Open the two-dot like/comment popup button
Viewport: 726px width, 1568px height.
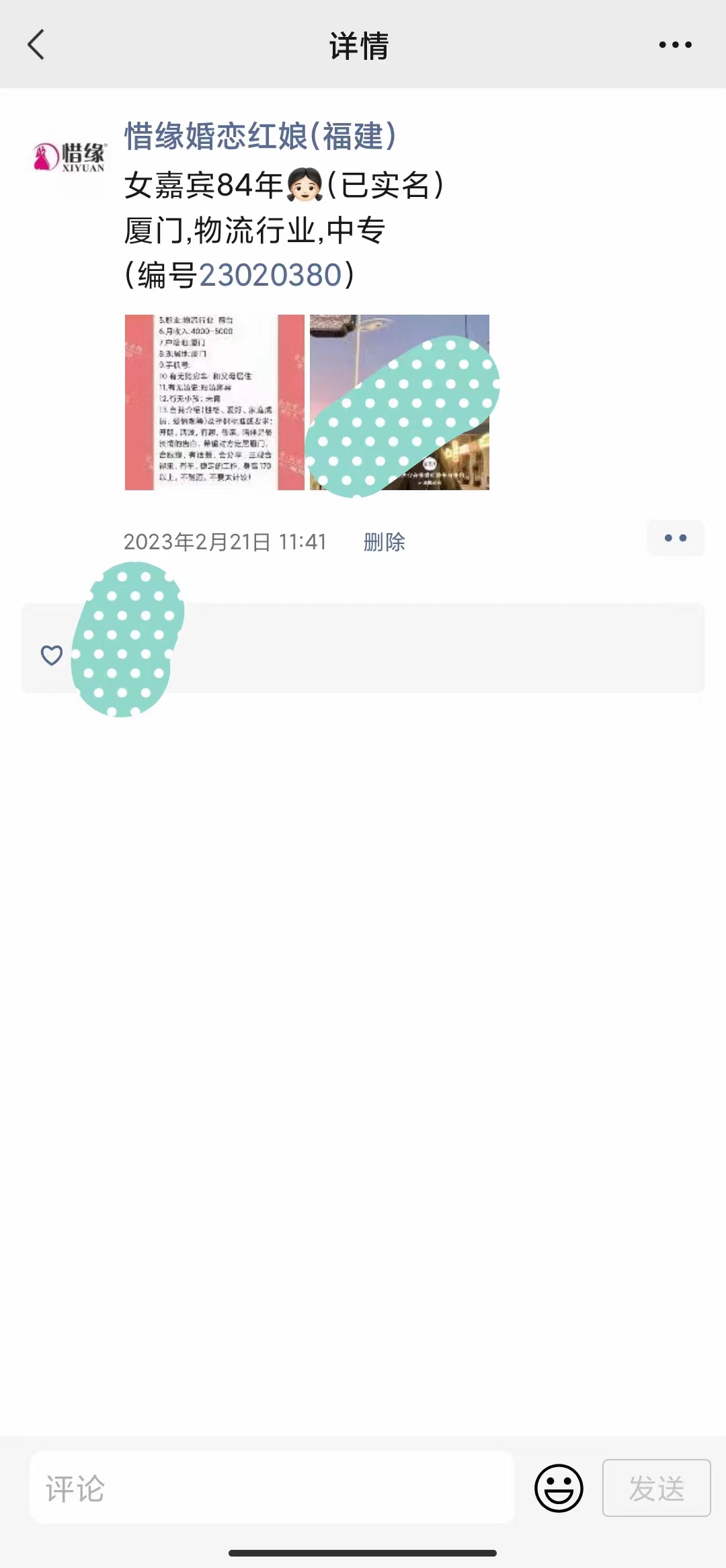click(675, 538)
